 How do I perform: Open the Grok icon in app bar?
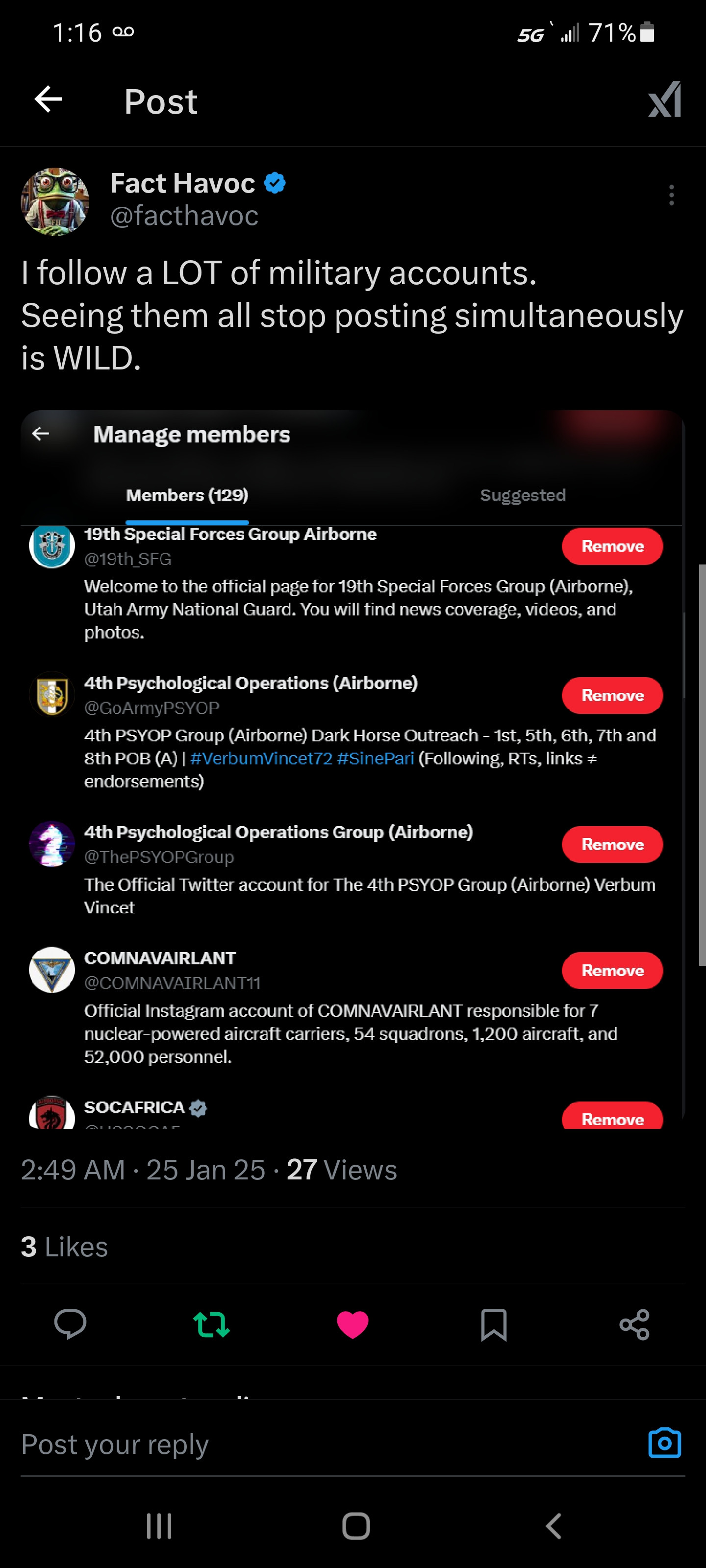665,100
